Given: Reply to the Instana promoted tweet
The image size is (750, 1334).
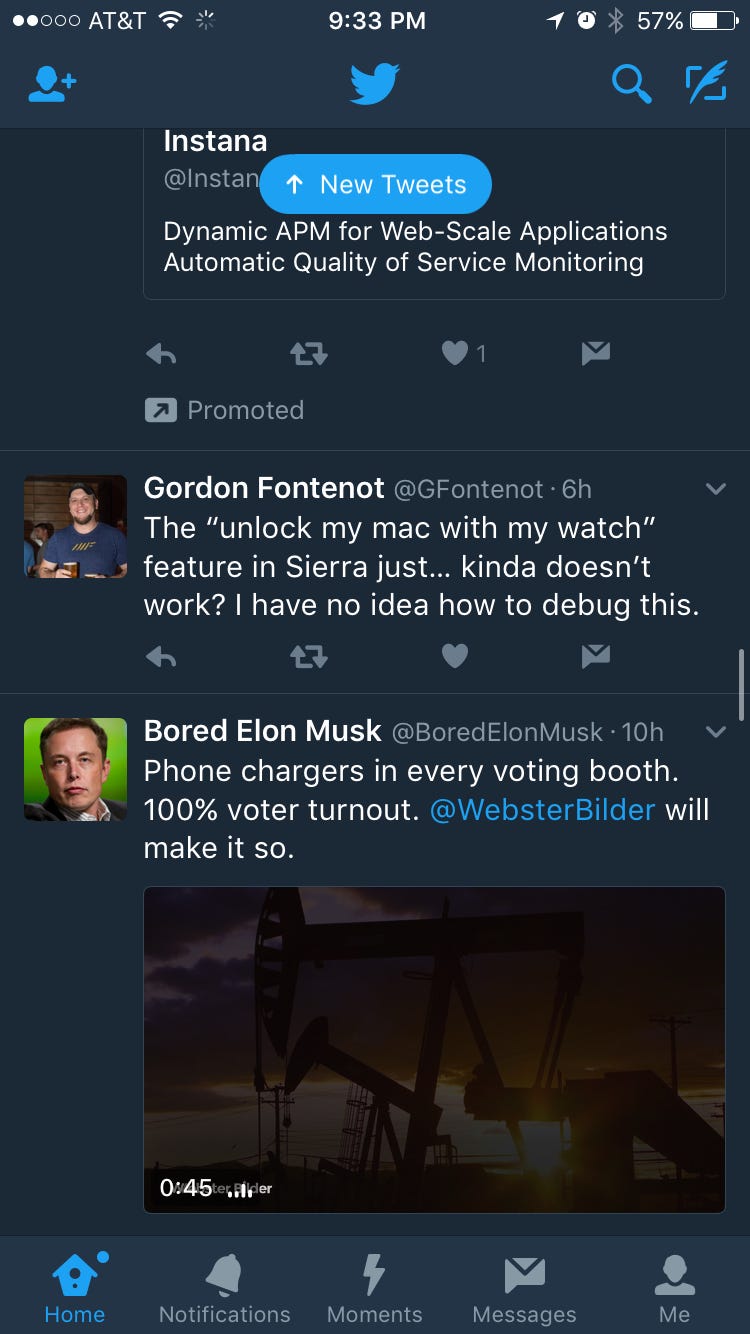Looking at the screenshot, I should [x=161, y=353].
